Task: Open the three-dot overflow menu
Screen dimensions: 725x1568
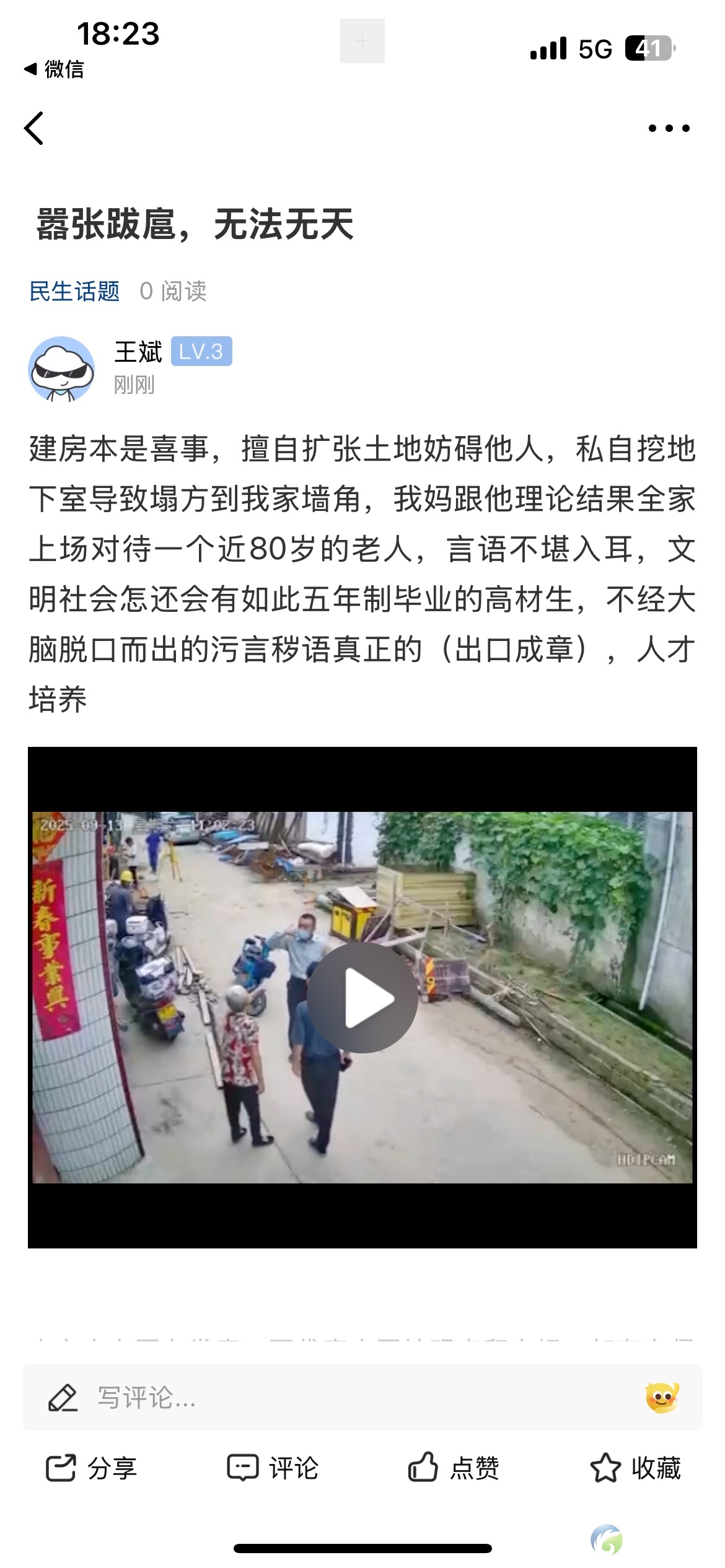Action: pos(669,128)
